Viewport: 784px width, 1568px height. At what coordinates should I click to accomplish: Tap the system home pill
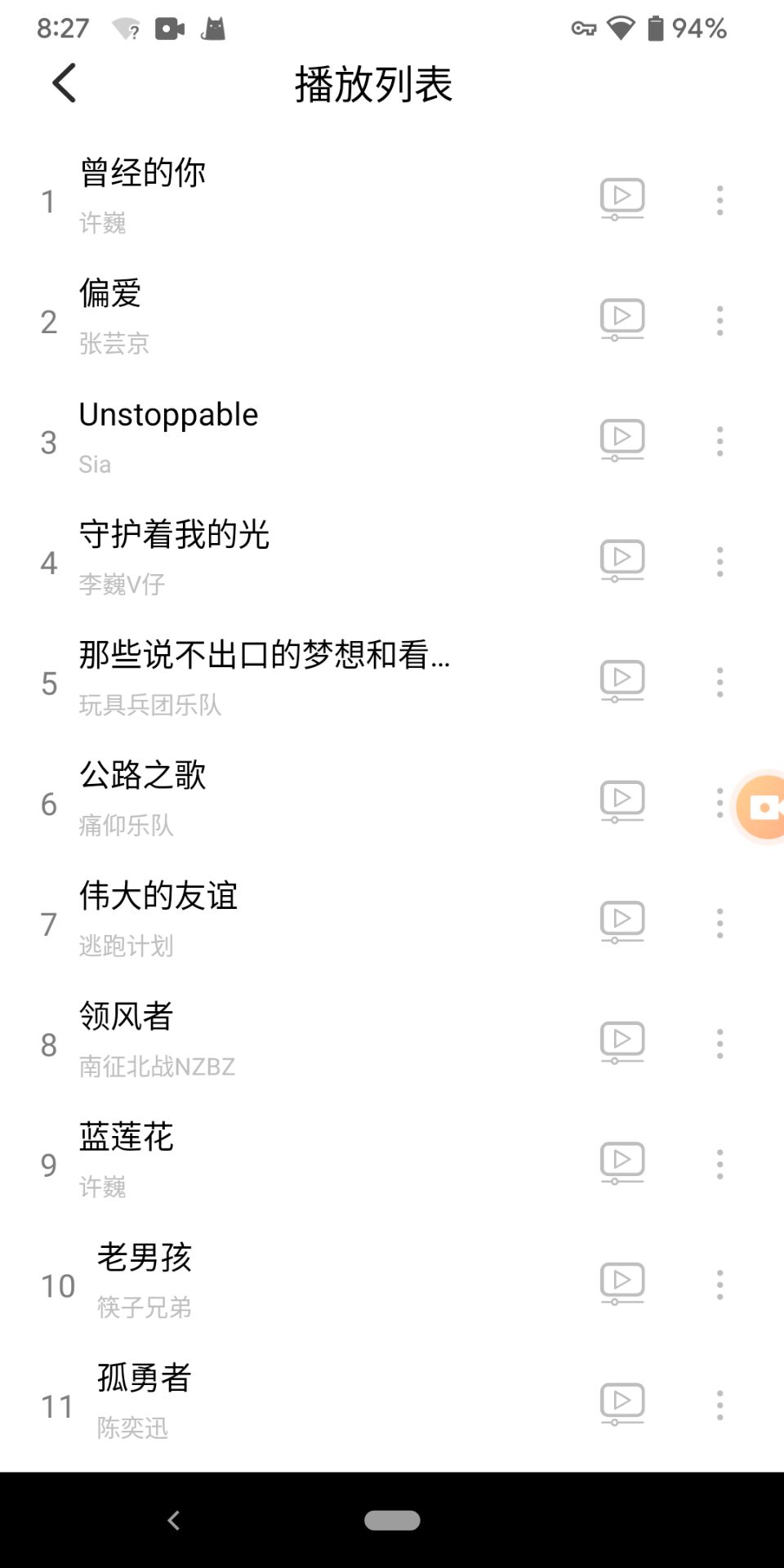[x=392, y=1520]
